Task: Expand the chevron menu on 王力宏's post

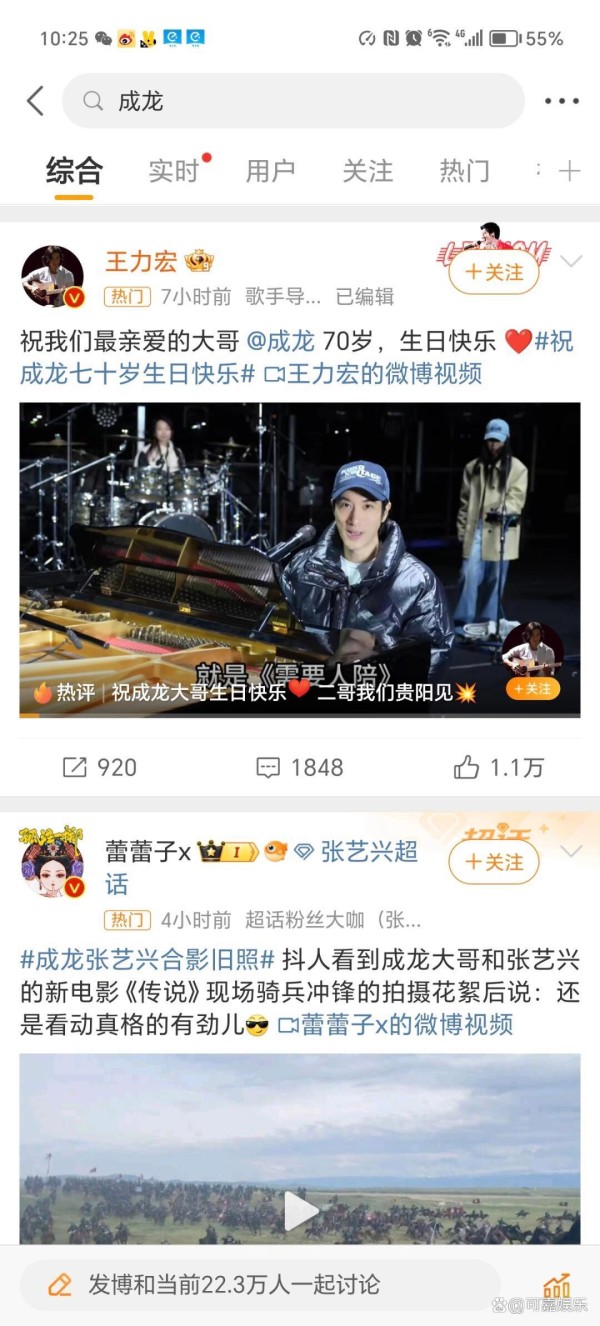Action: pyautogui.click(x=571, y=262)
